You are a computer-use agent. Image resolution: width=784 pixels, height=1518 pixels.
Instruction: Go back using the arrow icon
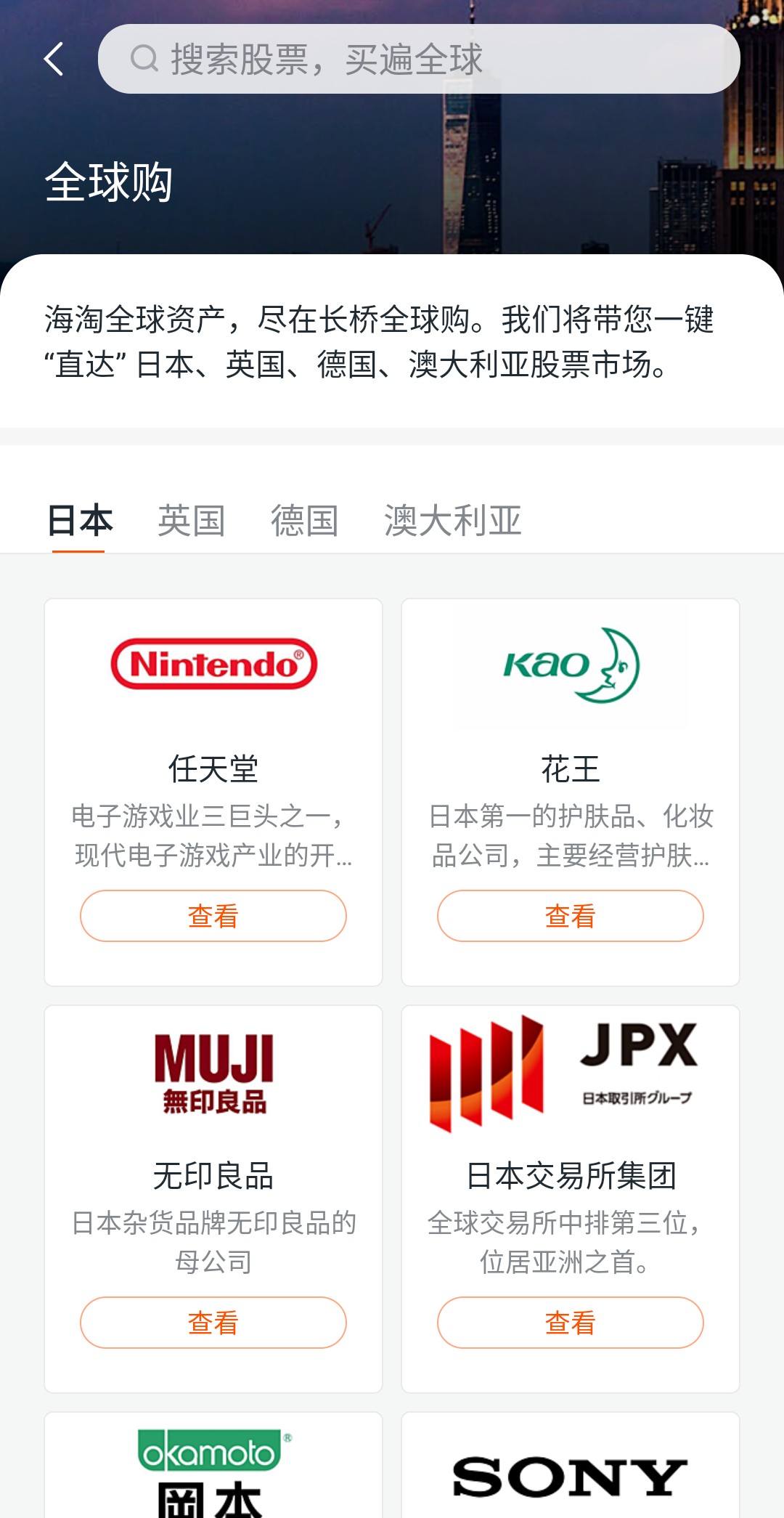coord(54,59)
